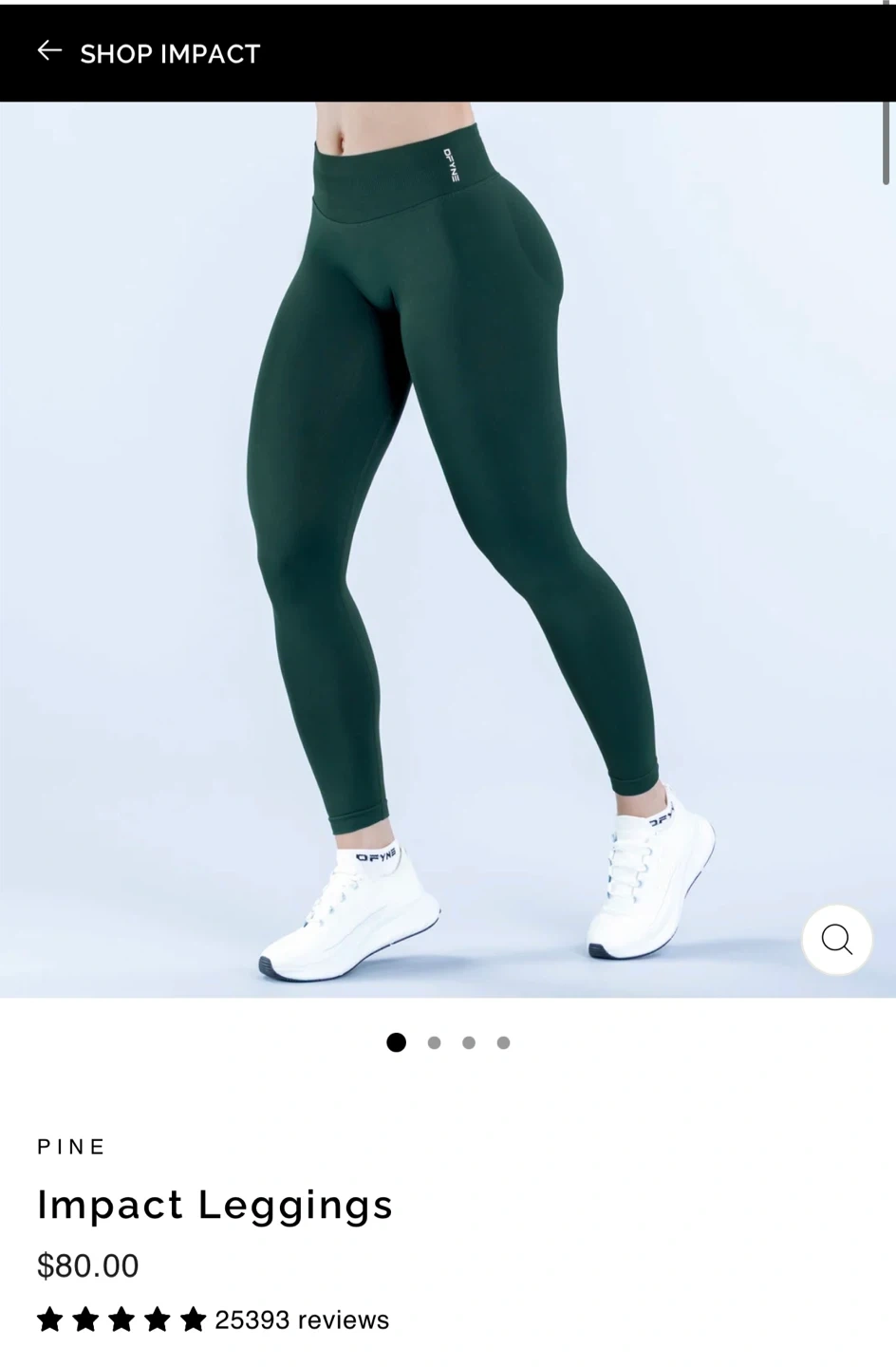Open the Pine leggings product photo

(x=448, y=549)
